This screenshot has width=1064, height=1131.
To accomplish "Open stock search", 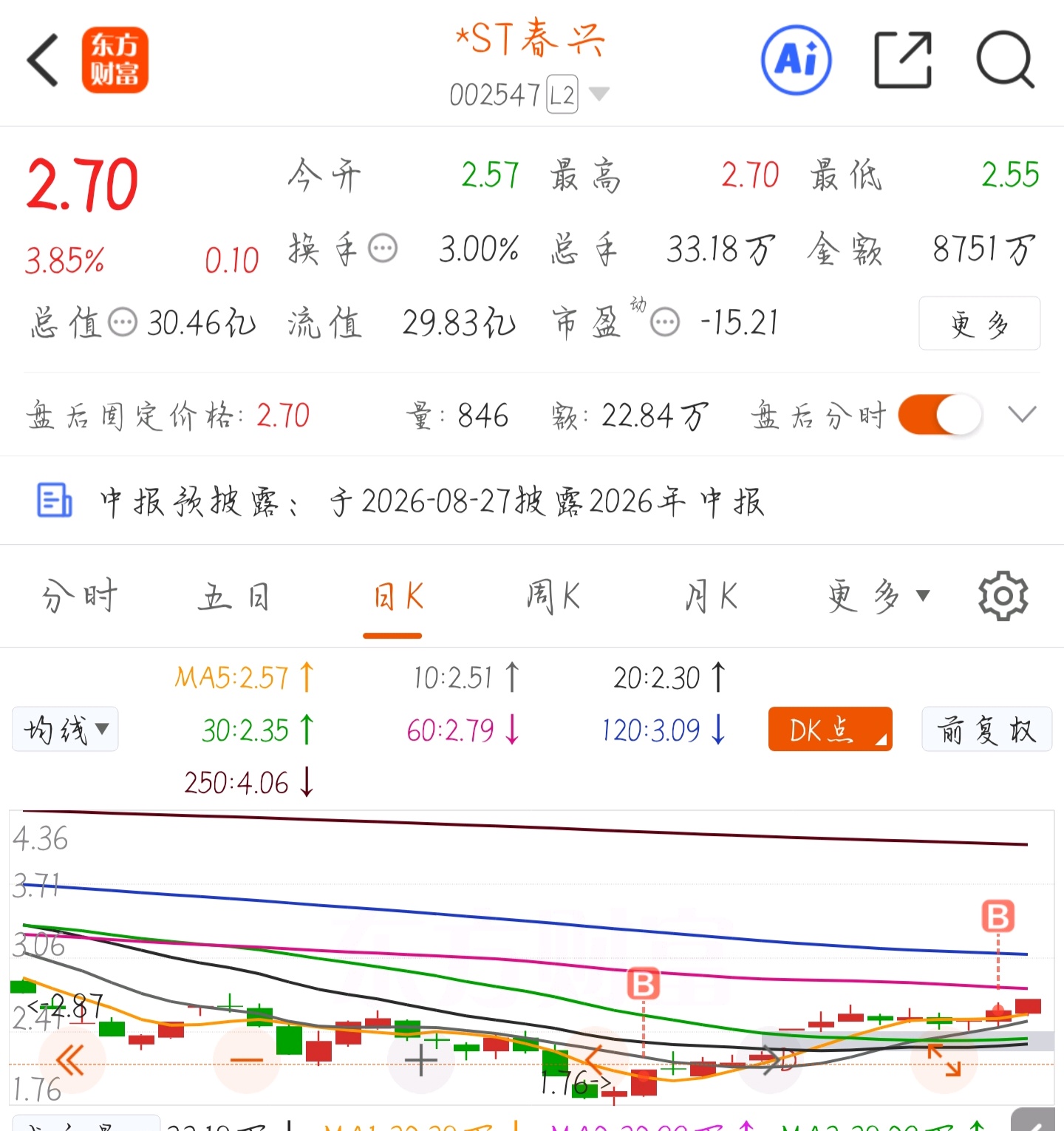I will (1005, 61).
